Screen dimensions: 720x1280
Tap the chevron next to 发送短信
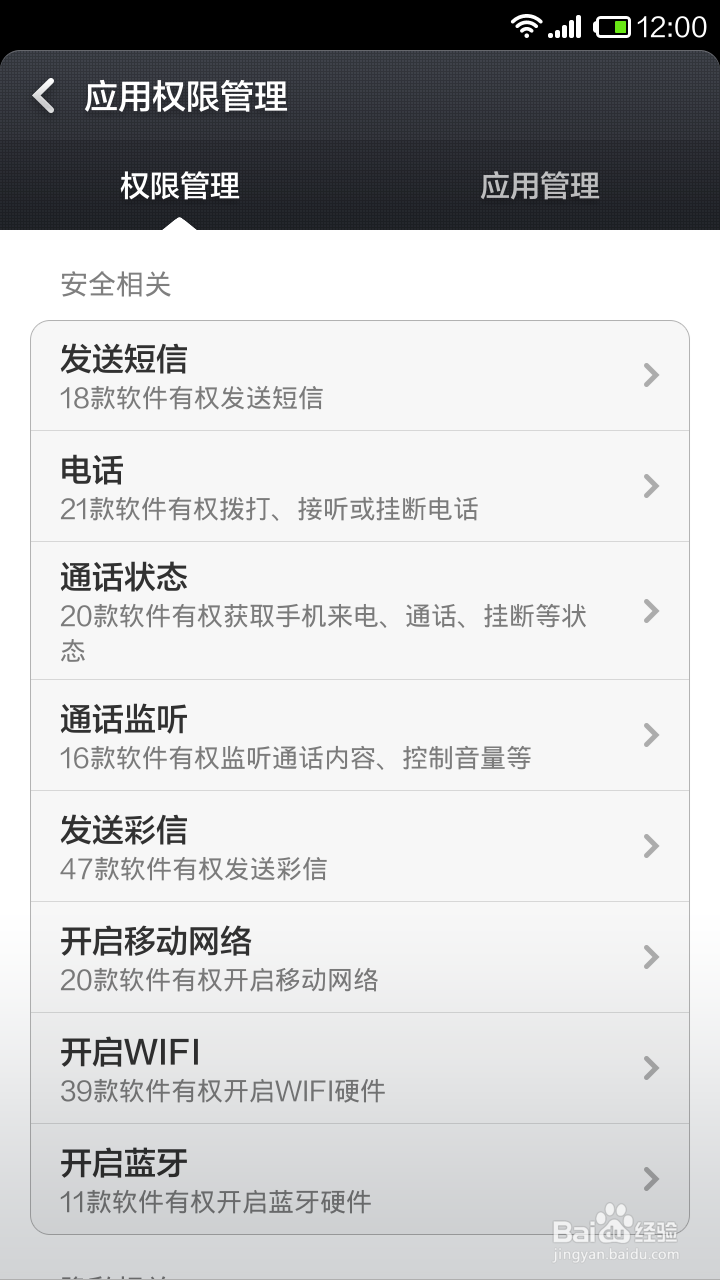651,375
